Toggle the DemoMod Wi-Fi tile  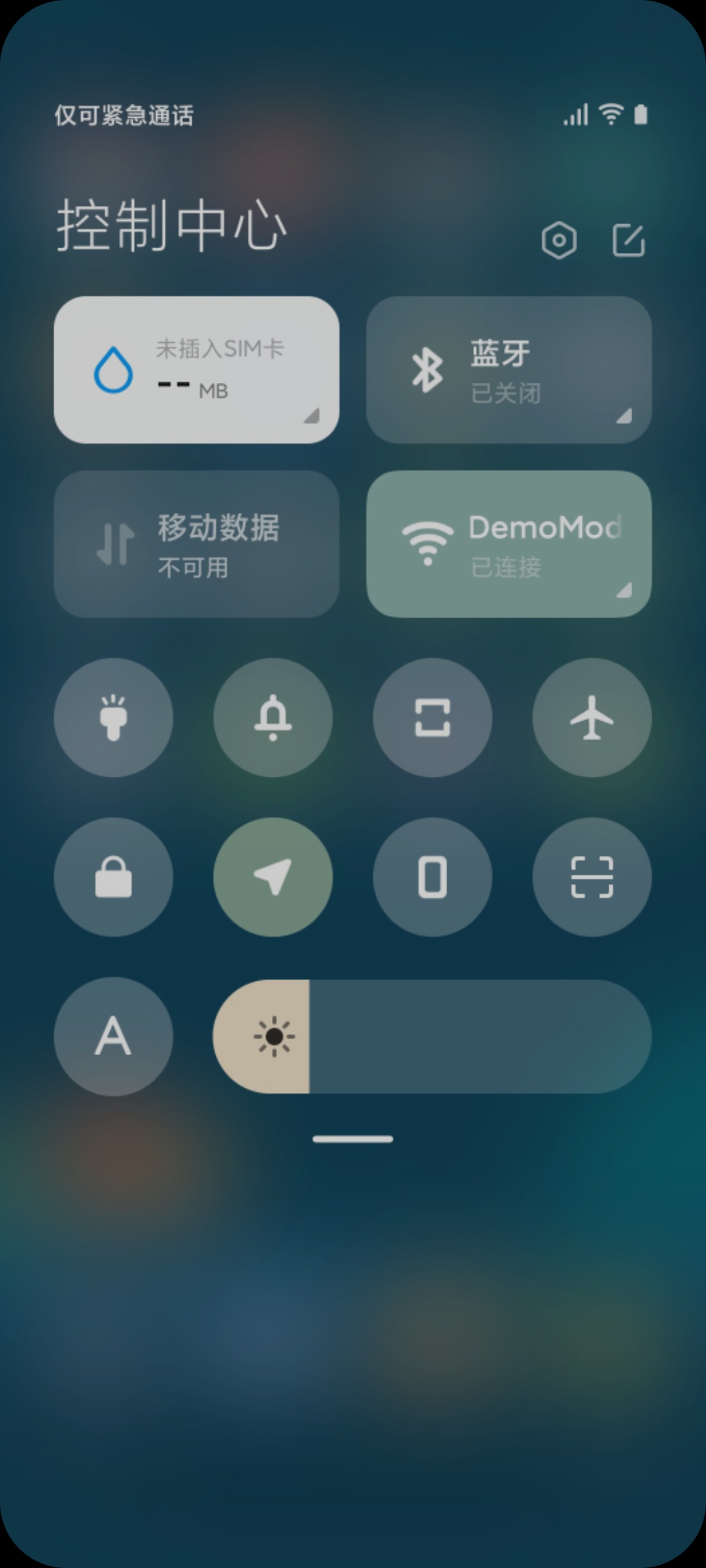509,544
